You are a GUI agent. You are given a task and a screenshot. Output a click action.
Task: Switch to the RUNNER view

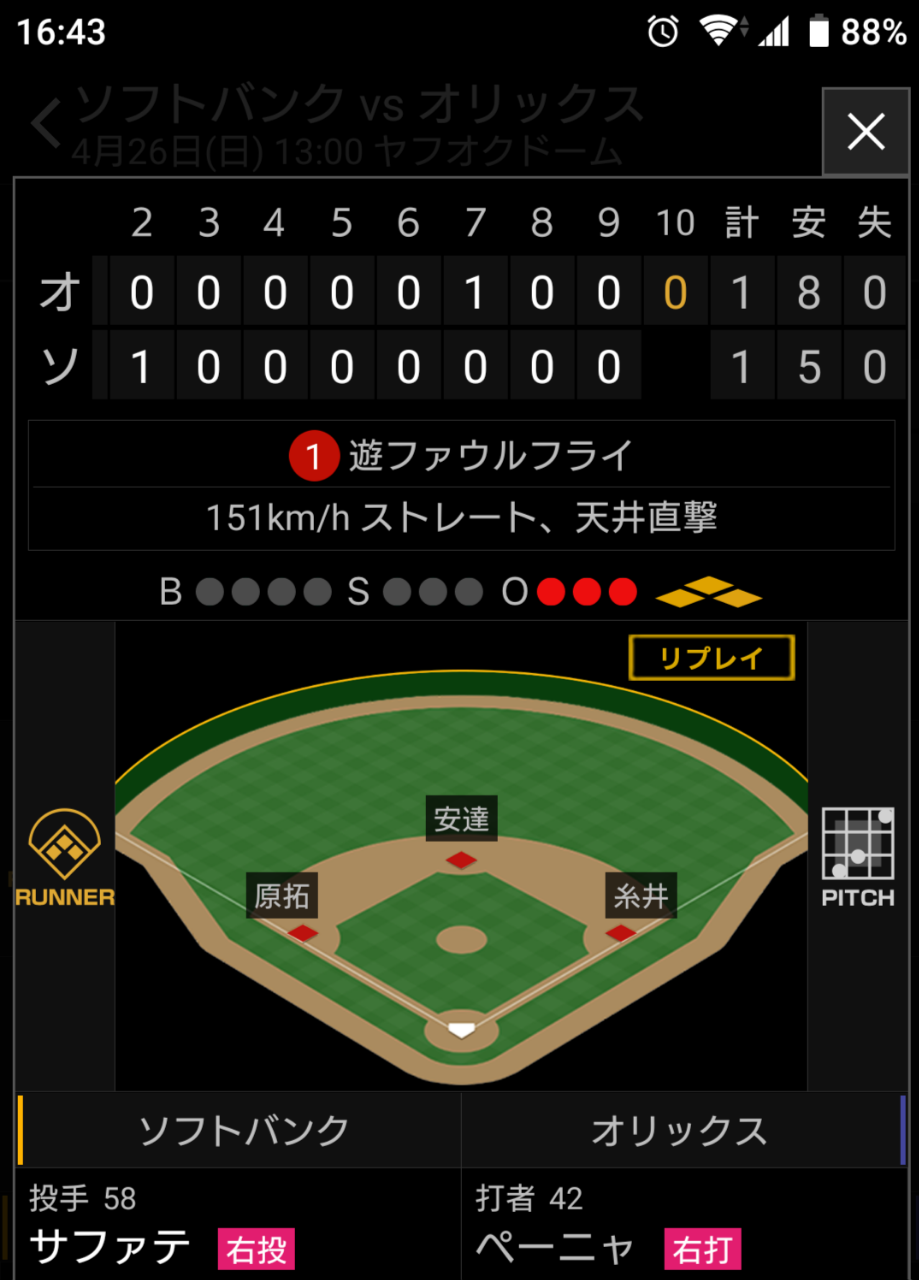65,857
